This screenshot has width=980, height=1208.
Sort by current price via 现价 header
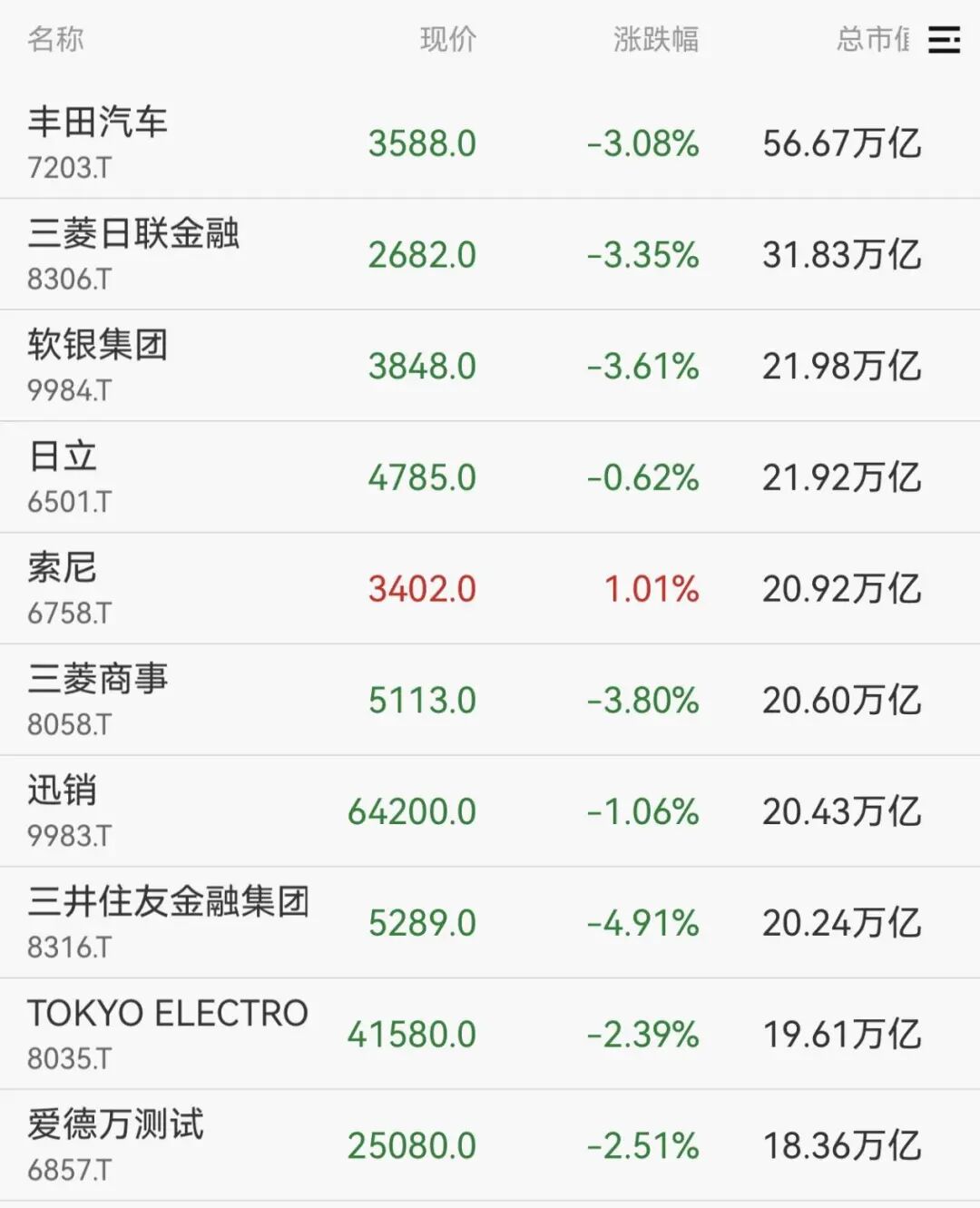pos(449,41)
